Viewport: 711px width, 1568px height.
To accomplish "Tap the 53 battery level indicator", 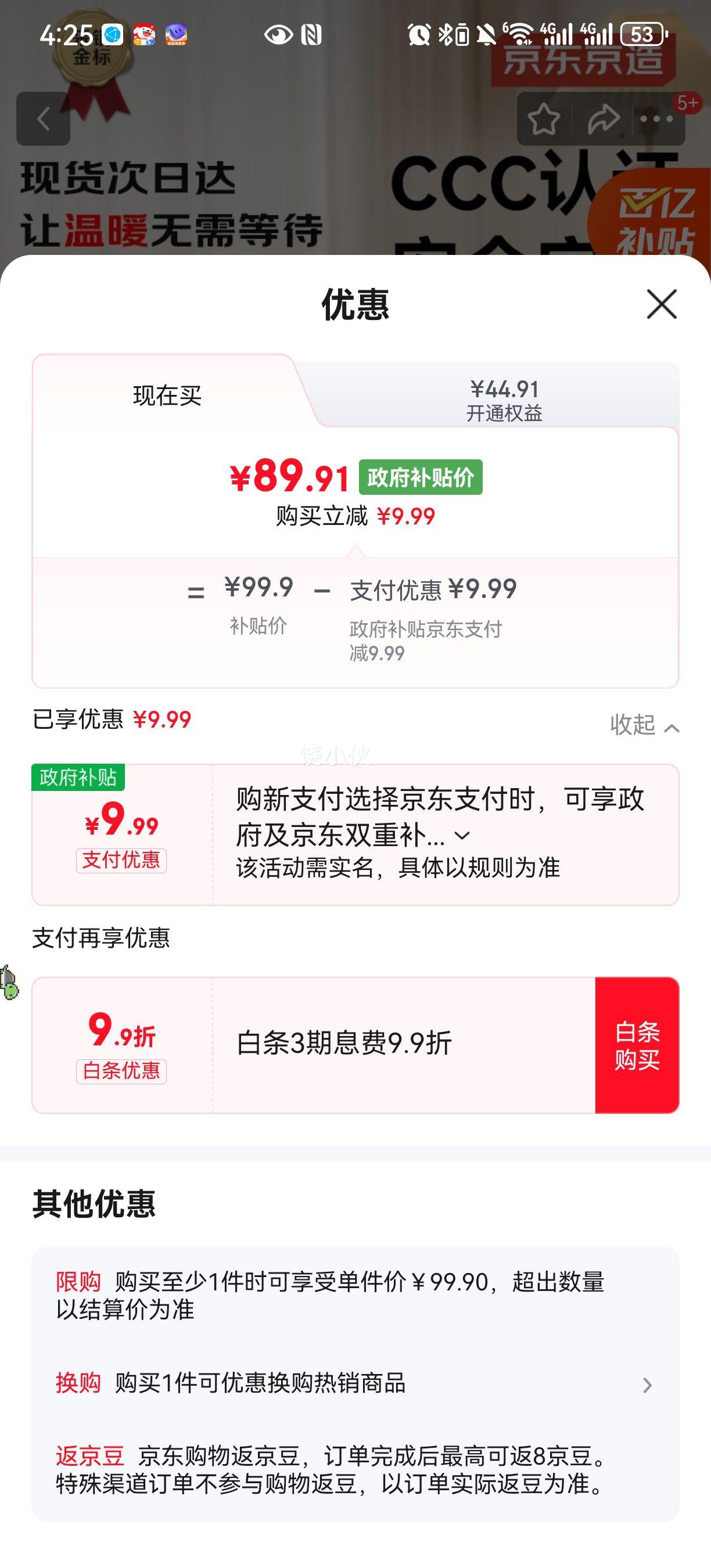I will pyautogui.click(x=644, y=35).
